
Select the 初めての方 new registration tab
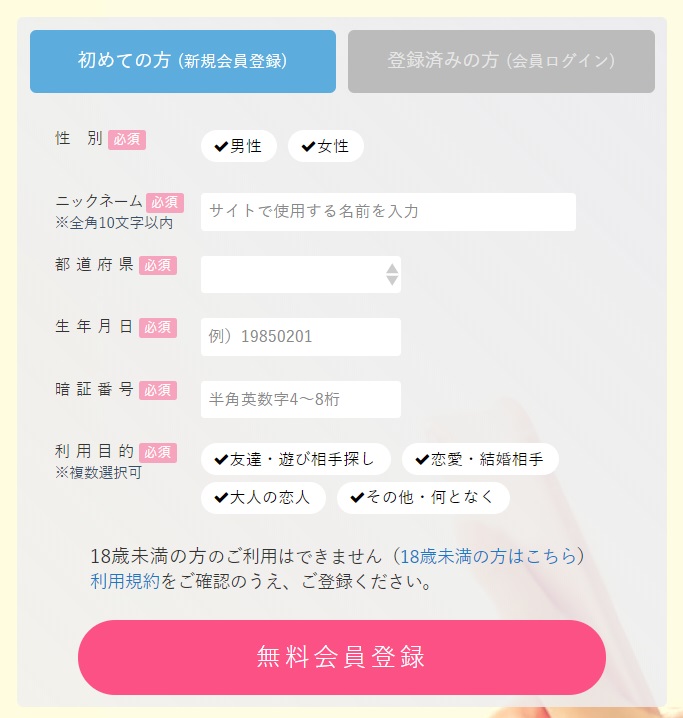183,61
